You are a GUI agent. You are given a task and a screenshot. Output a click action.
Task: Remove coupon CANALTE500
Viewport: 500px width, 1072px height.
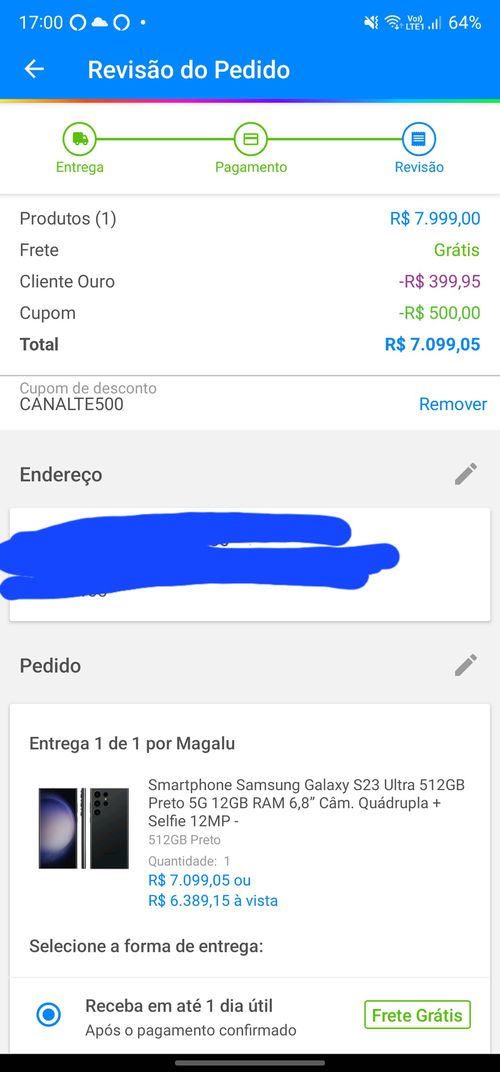pyautogui.click(x=453, y=404)
